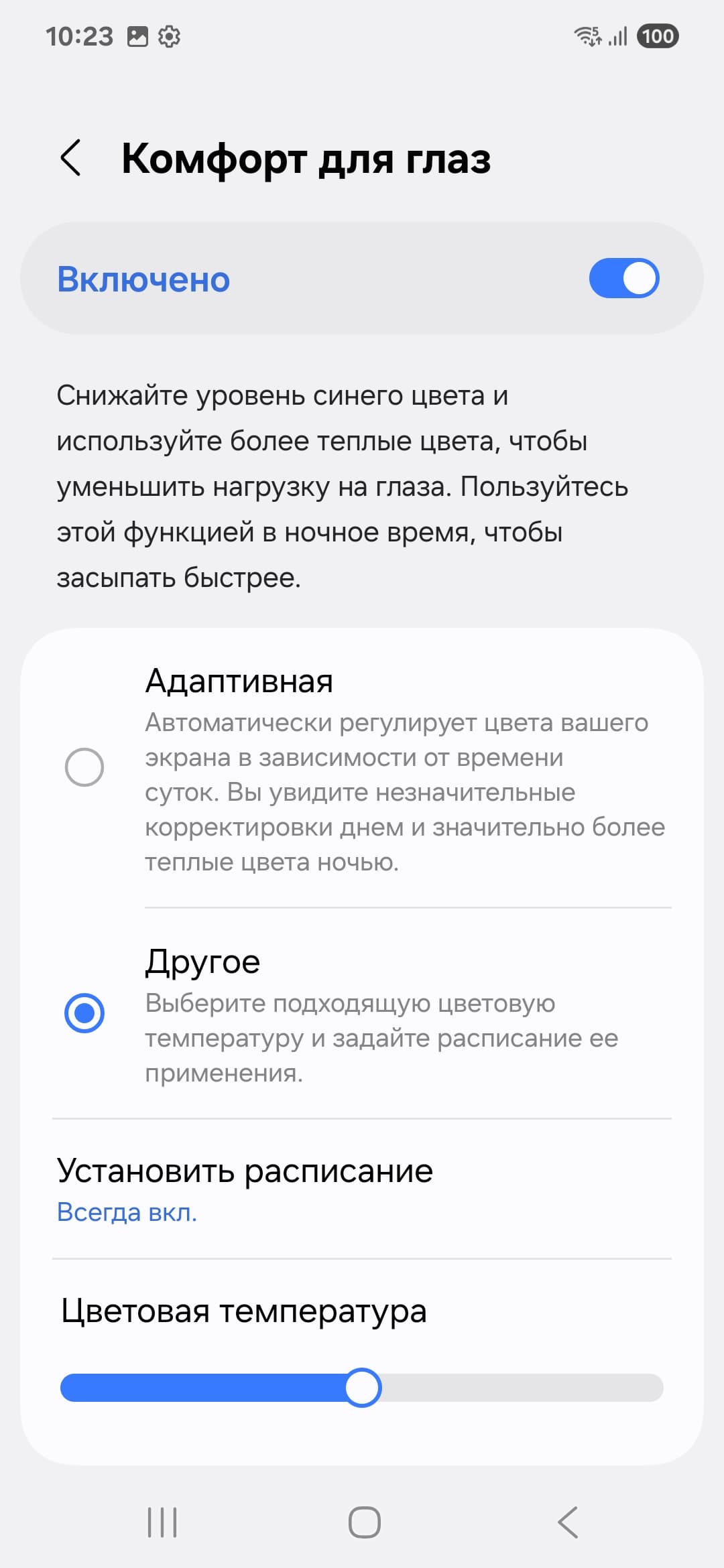
Task: Go to the home screen
Action: click(x=364, y=1522)
